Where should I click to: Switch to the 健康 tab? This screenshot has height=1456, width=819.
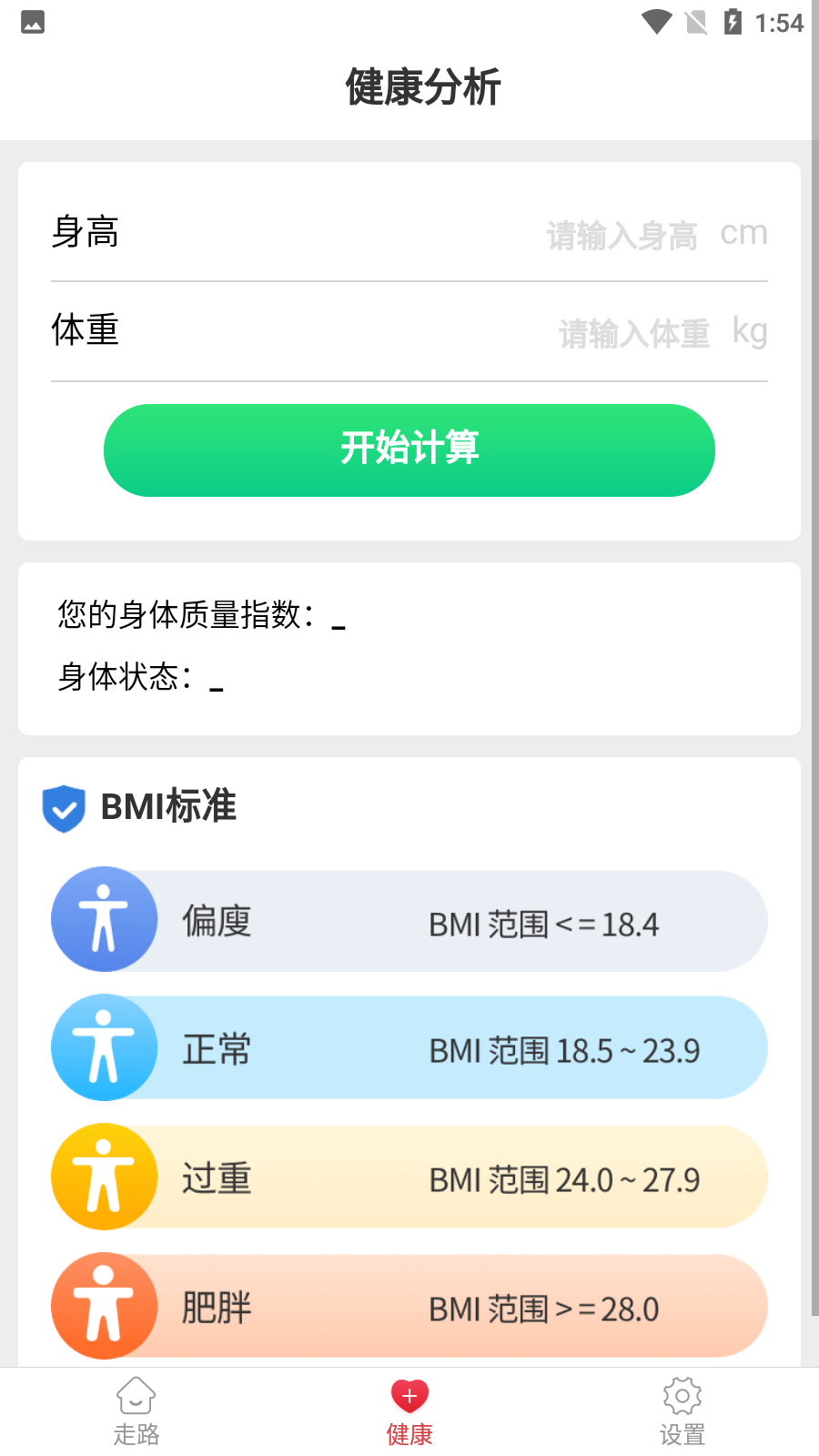coord(409,1410)
